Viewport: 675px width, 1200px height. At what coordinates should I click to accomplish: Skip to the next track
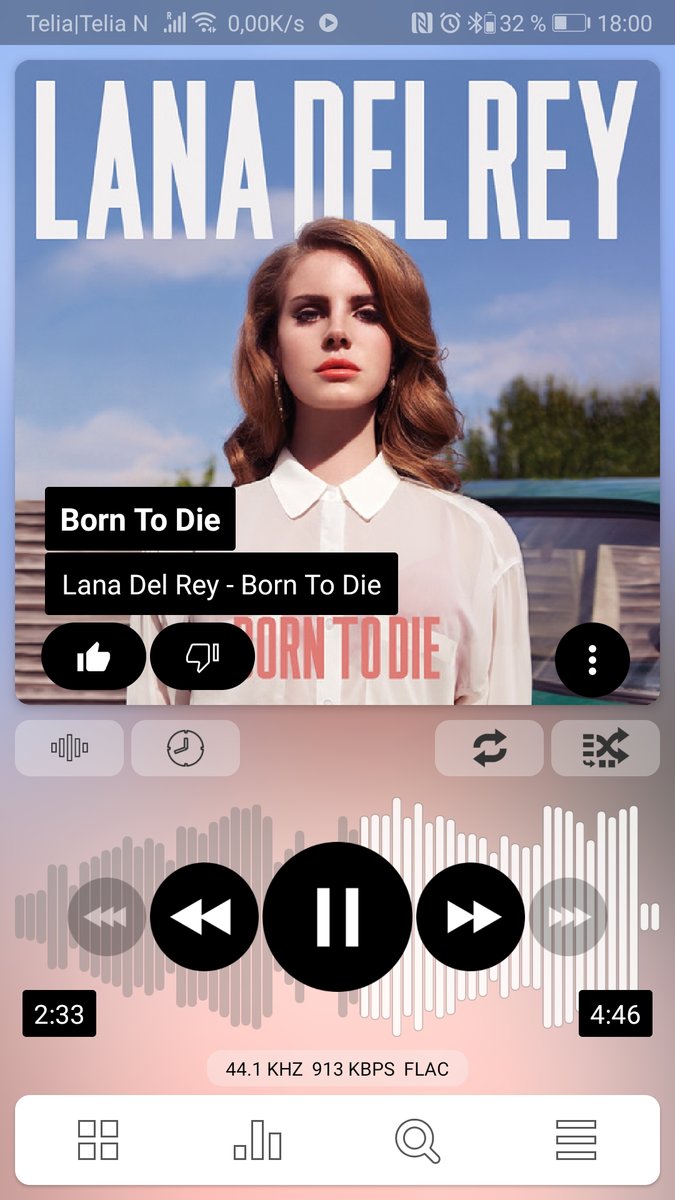(470, 917)
